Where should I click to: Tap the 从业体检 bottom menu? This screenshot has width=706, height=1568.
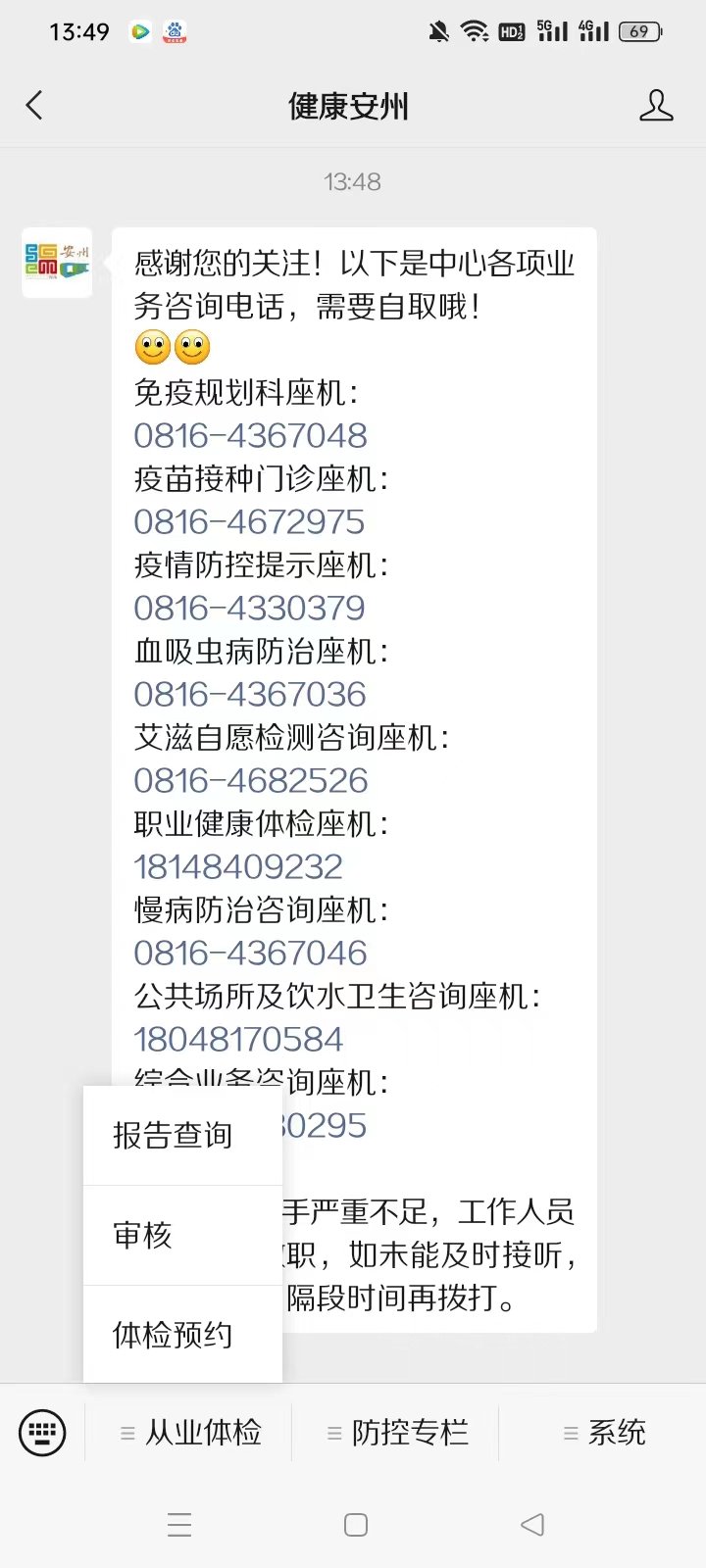(191, 1433)
